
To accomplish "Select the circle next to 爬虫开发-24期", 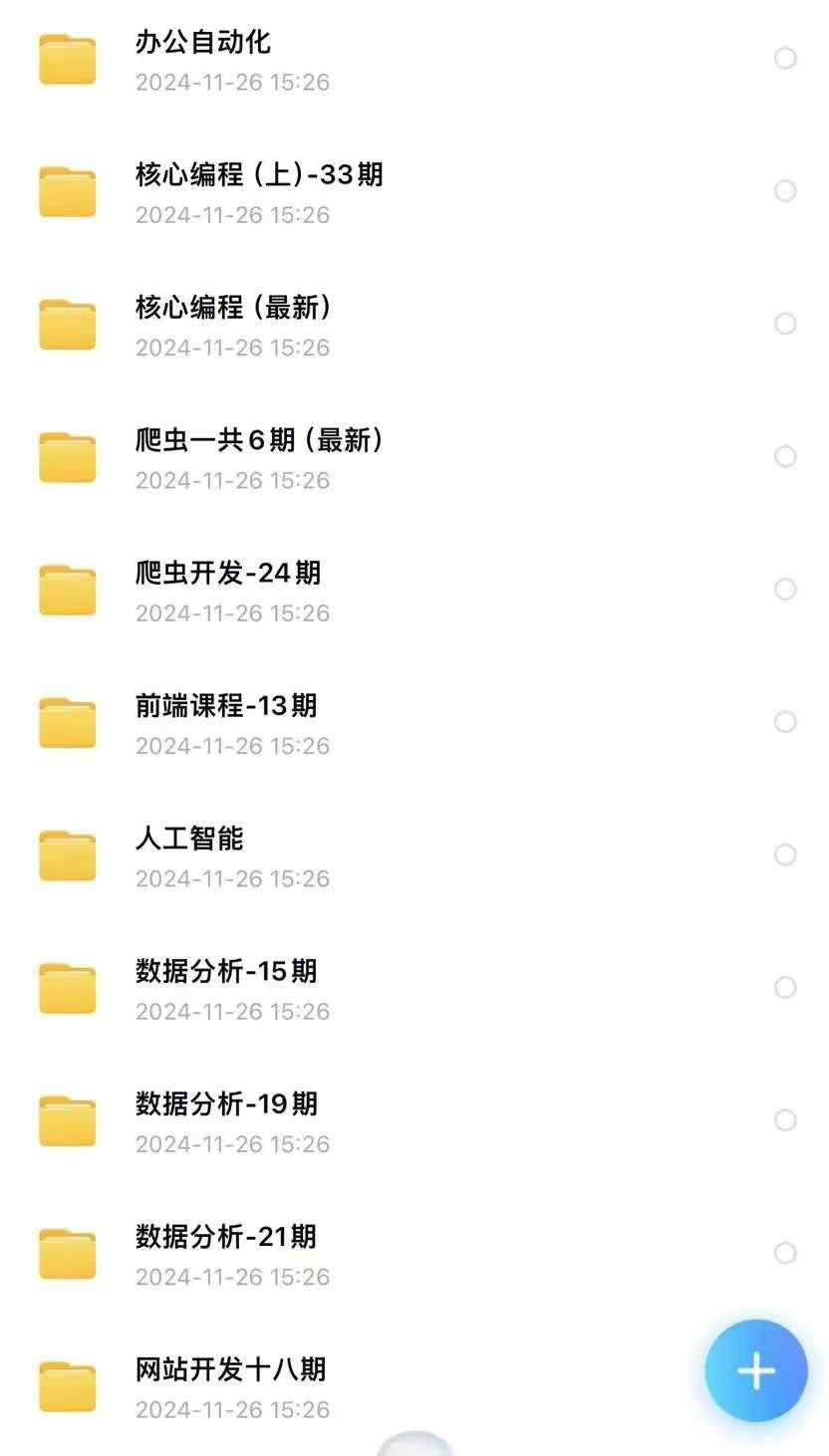I will (785, 589).
